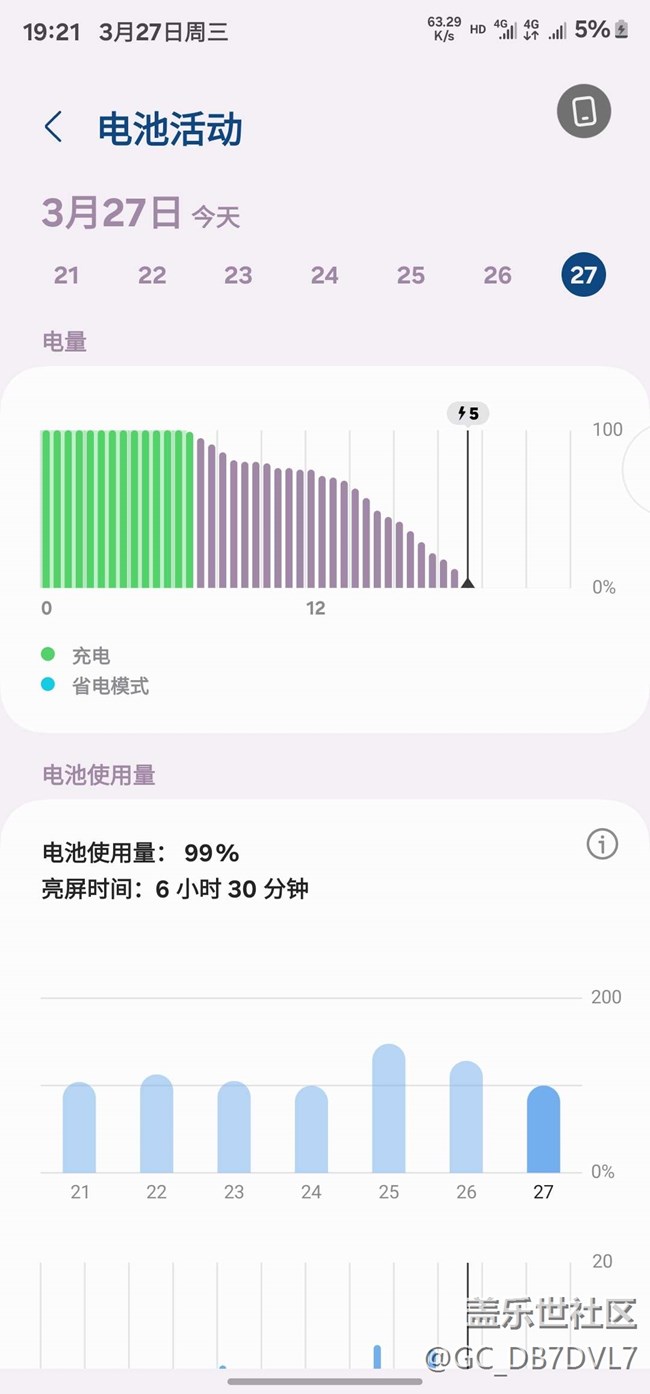Select date 23 in the date row
Screen dimensions: 650x1394
pyautogui.click(x=238, y=275)
